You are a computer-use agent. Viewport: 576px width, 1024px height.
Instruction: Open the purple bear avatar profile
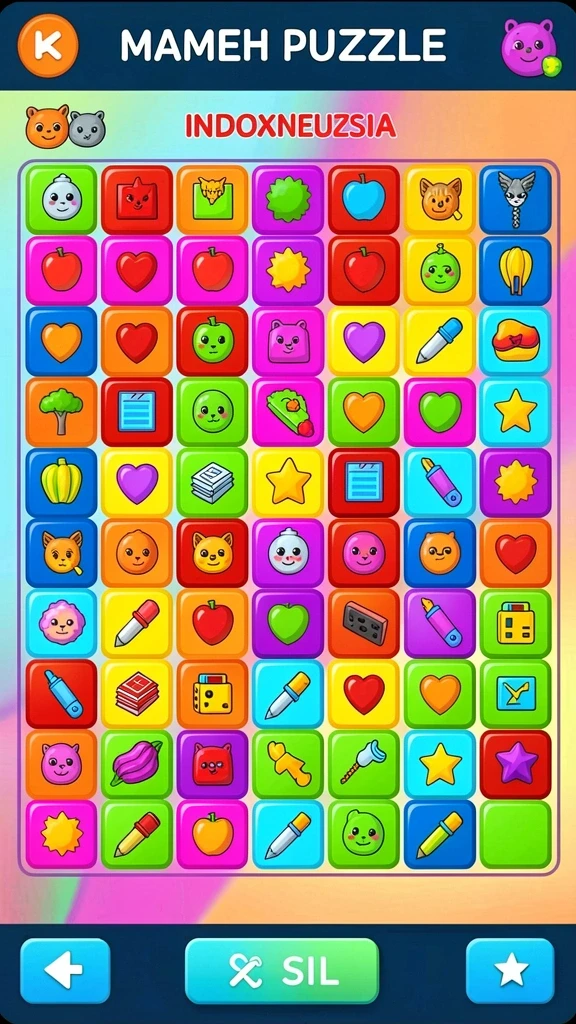[530, 47]
